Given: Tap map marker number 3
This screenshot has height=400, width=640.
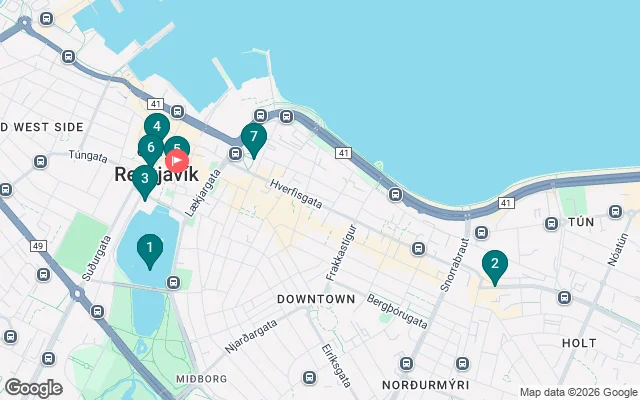Looking at the screenshot, I should (x=144, y=179).
